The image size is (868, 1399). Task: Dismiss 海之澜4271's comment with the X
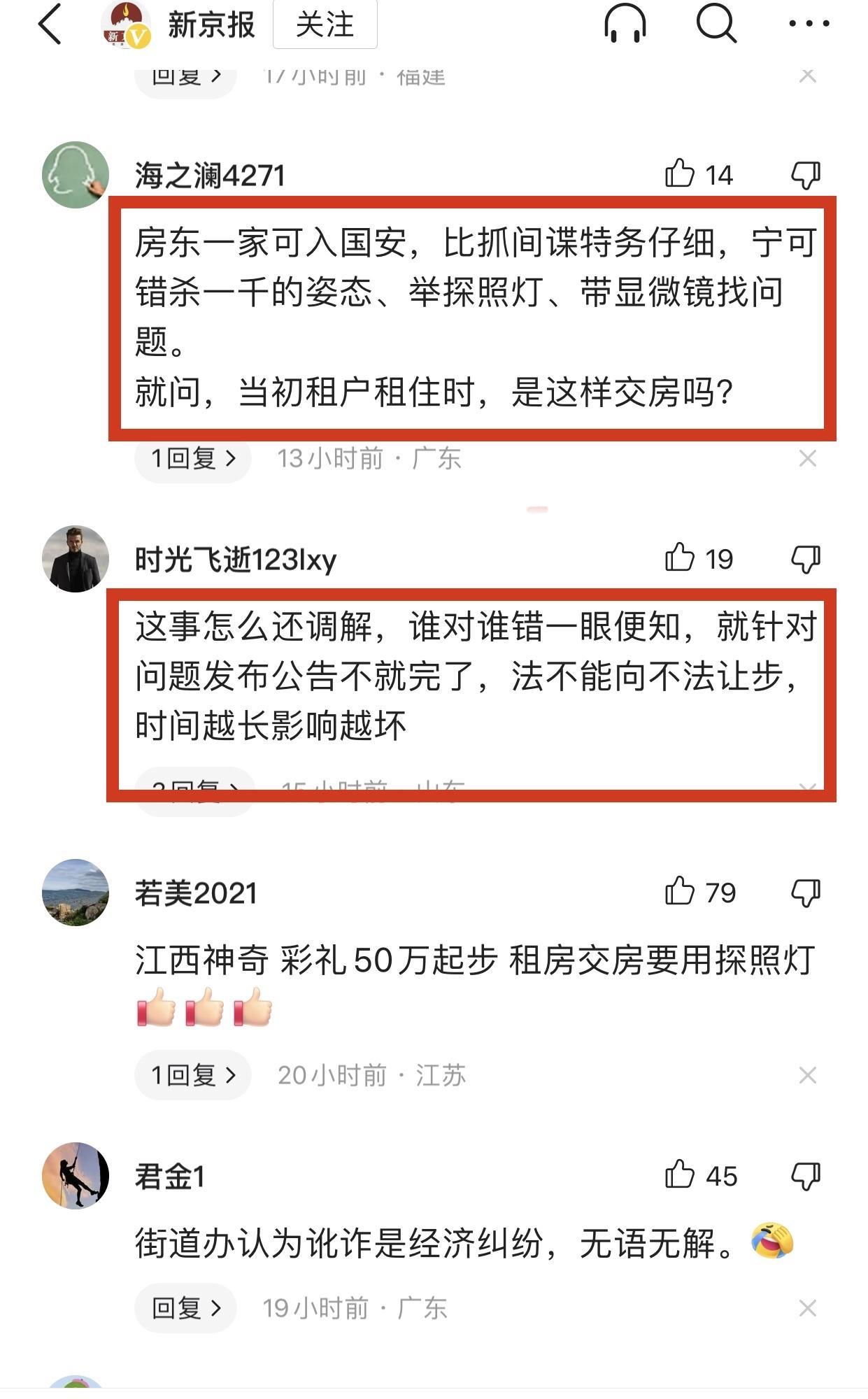click(x=808, y=459)
